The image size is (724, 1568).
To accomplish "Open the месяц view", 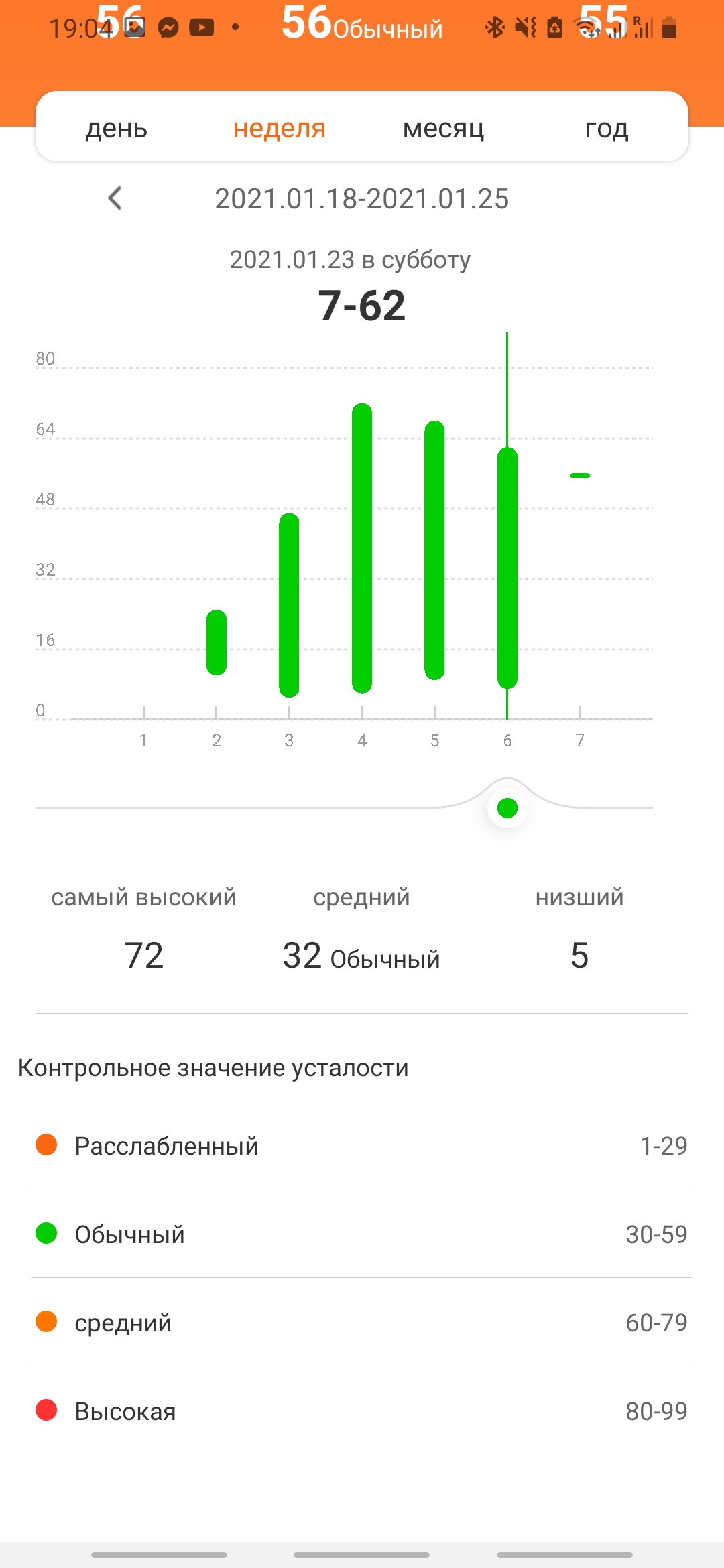I will tap(443, 128).
